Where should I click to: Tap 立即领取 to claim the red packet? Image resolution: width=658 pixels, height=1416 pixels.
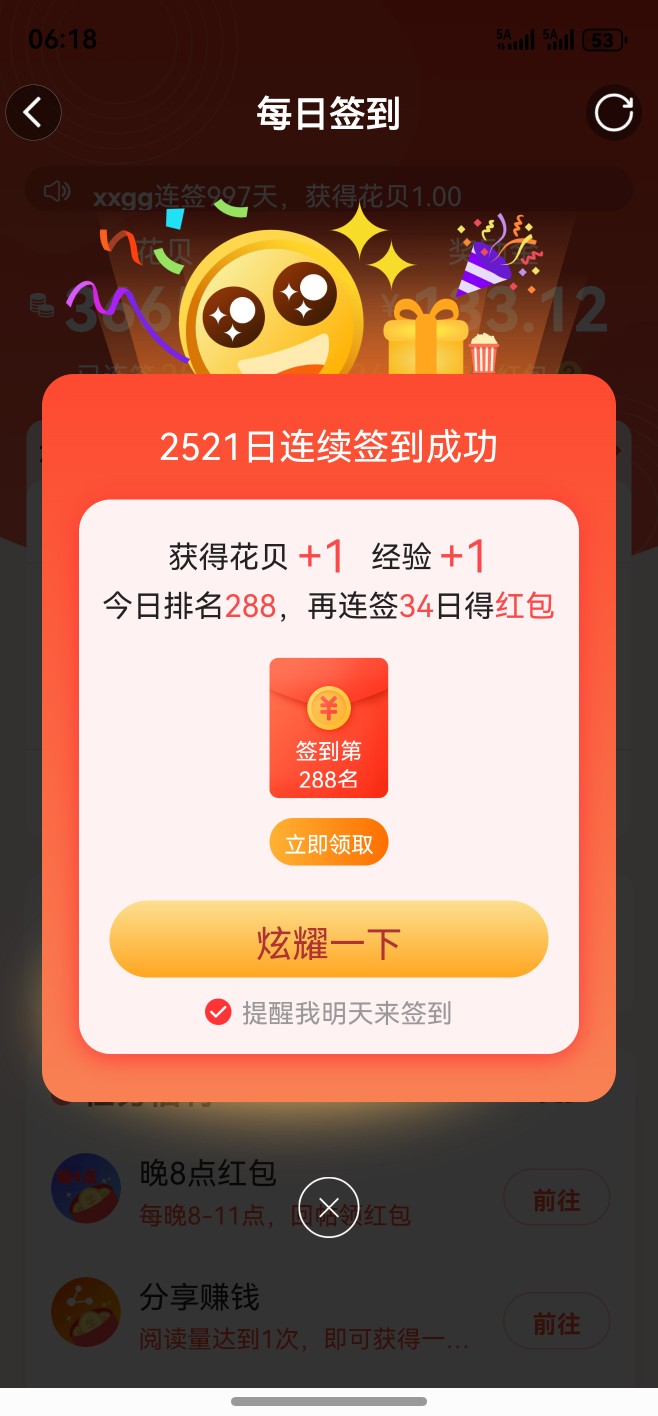coord(328,844)
